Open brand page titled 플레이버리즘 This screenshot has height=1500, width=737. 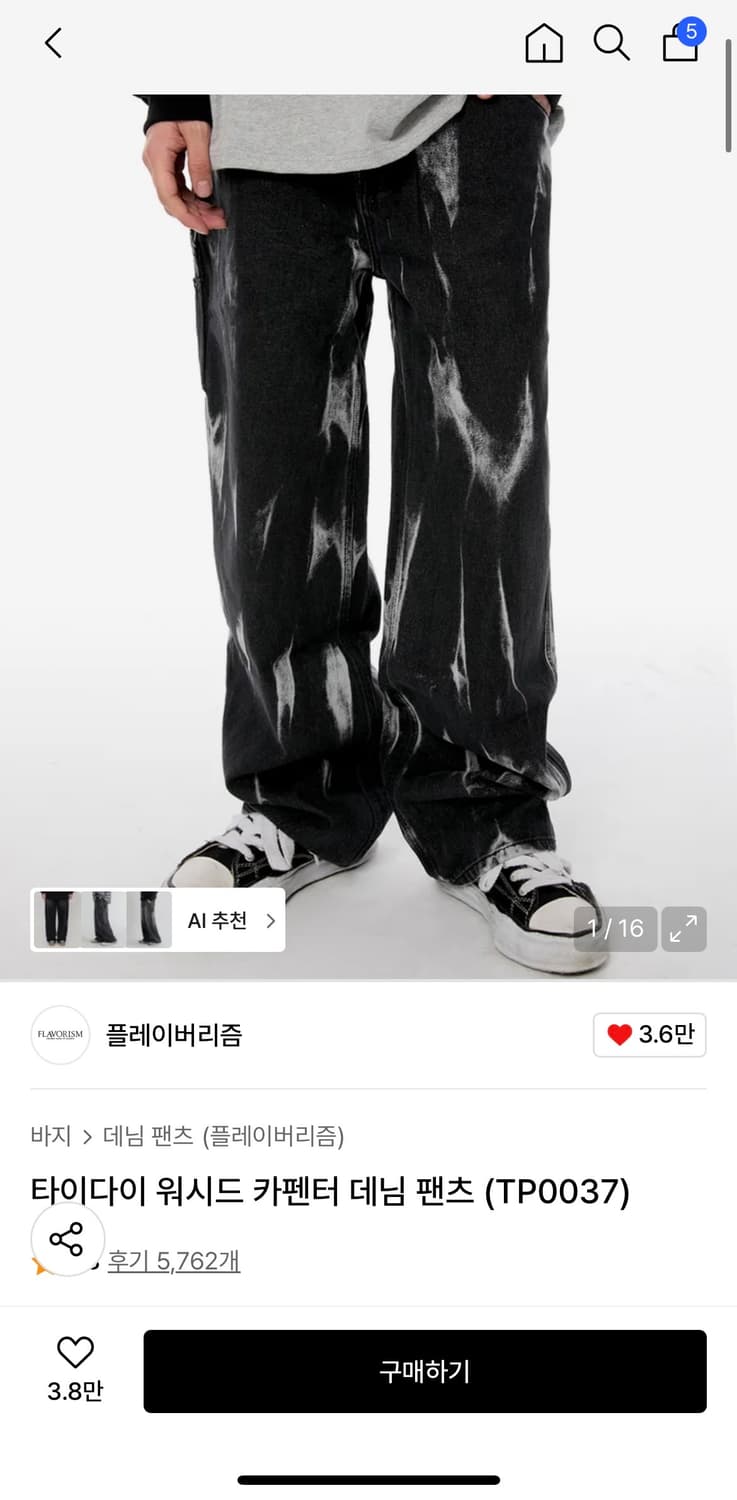pos(176,1035)
